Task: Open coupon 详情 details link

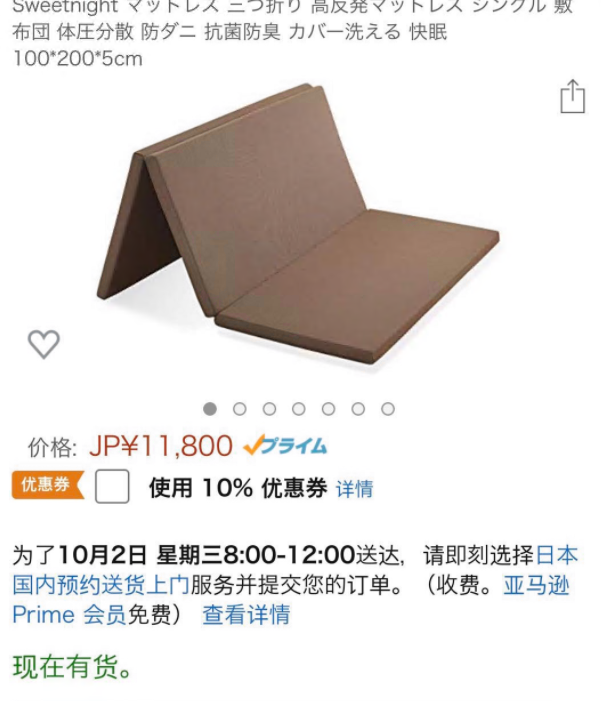Action: 354,489
